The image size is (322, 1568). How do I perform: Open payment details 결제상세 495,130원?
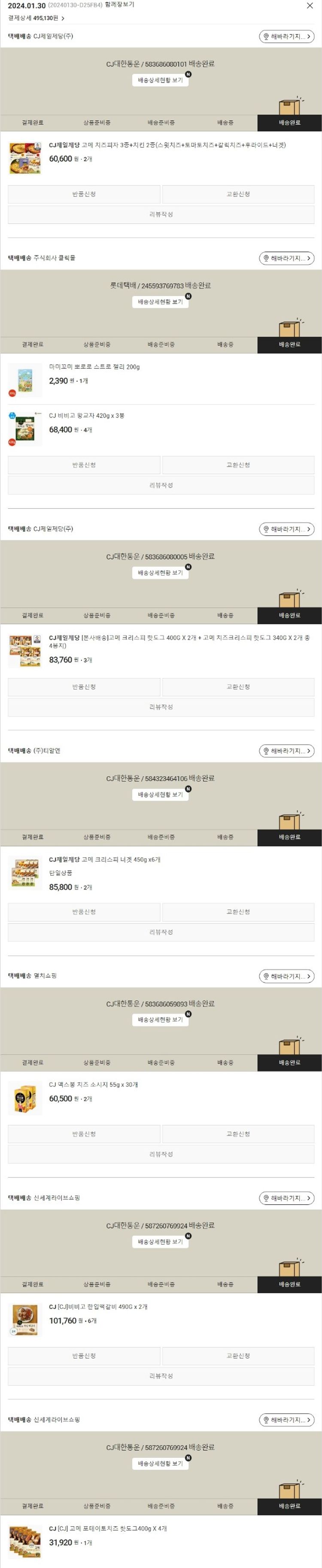(36, 18)
